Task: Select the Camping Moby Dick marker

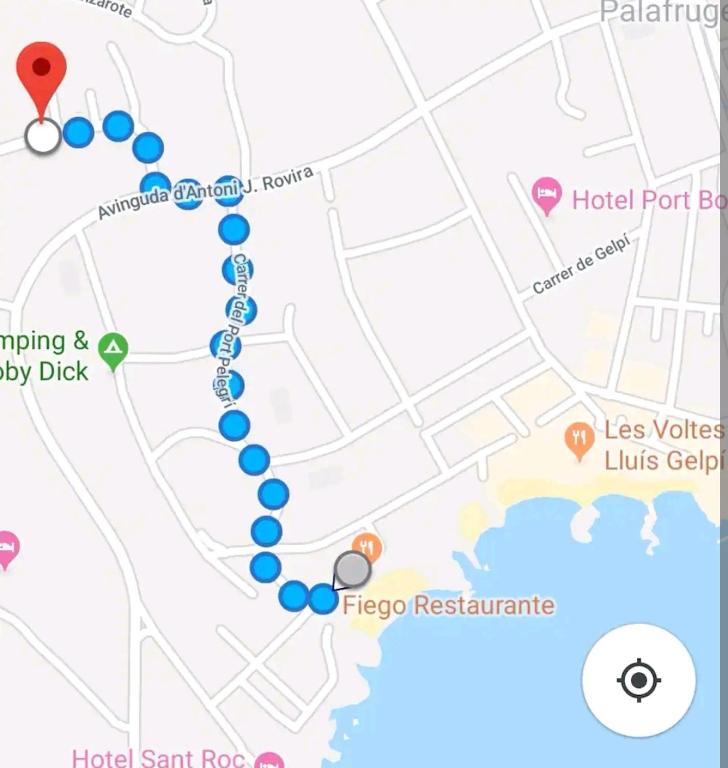Action: pos(113,352)
